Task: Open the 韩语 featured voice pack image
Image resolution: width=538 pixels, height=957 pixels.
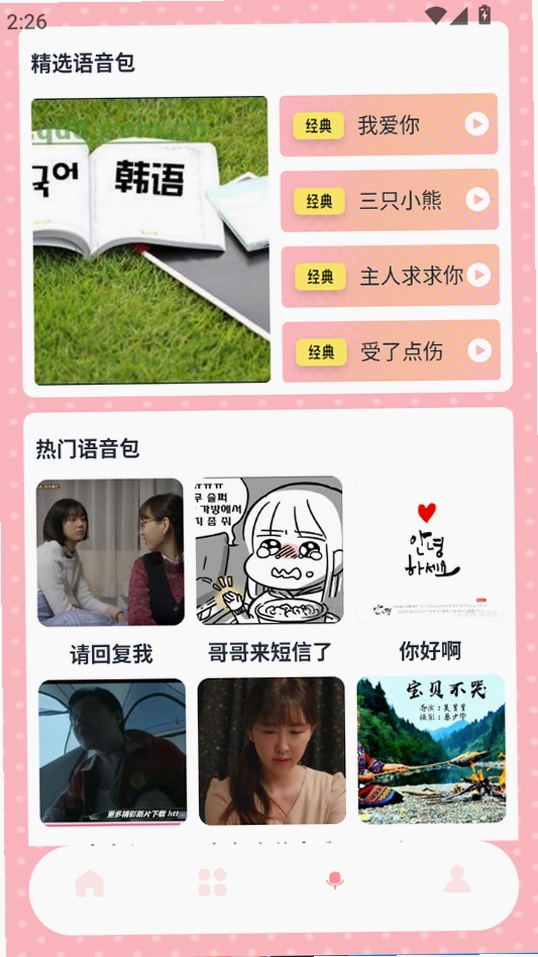Action: [x=150, y=240]
